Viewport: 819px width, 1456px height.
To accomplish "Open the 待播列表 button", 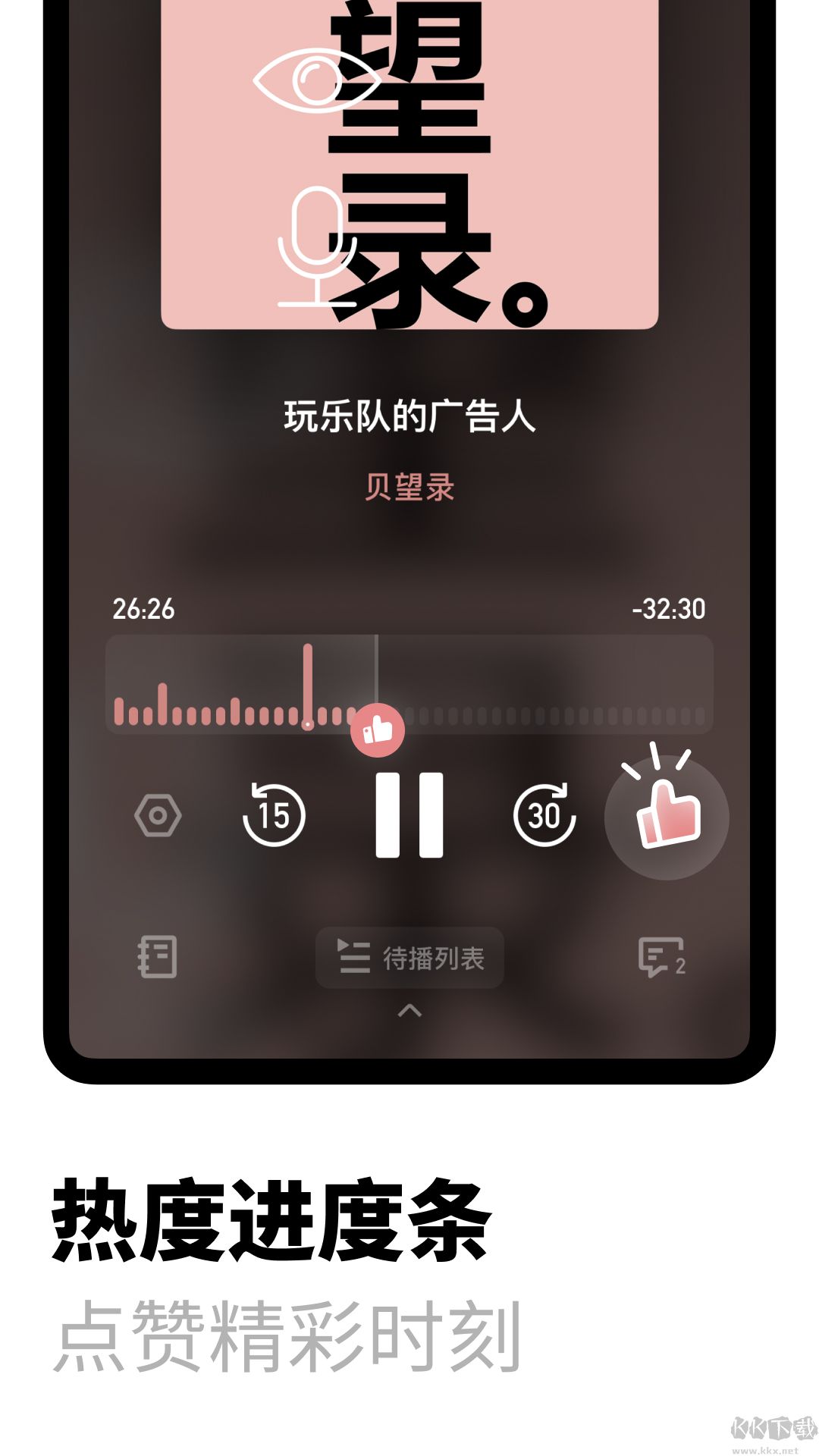I will 409,957.
